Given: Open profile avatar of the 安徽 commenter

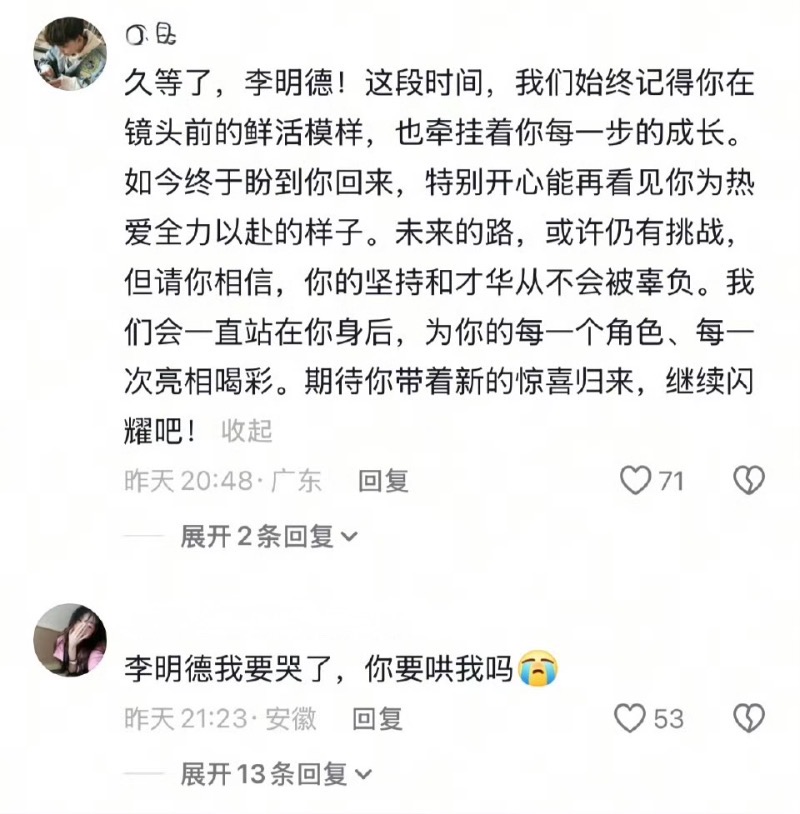Looking at the screenshot, I should tap(70, 640).
